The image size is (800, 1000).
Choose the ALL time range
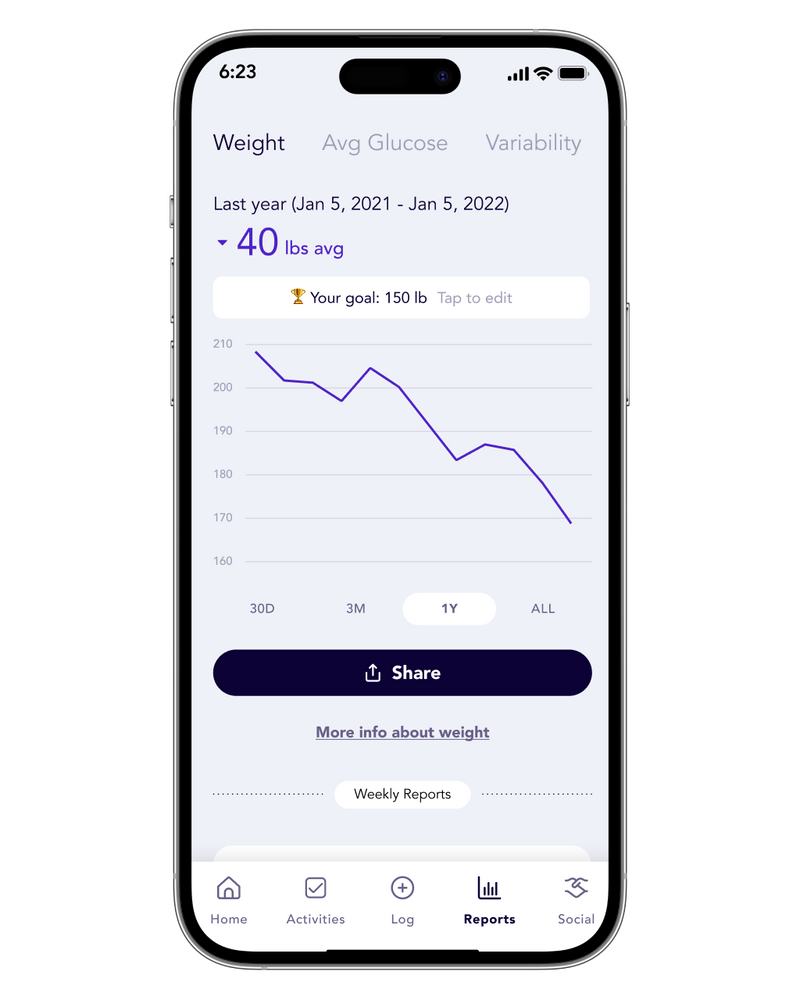[543, 608]
